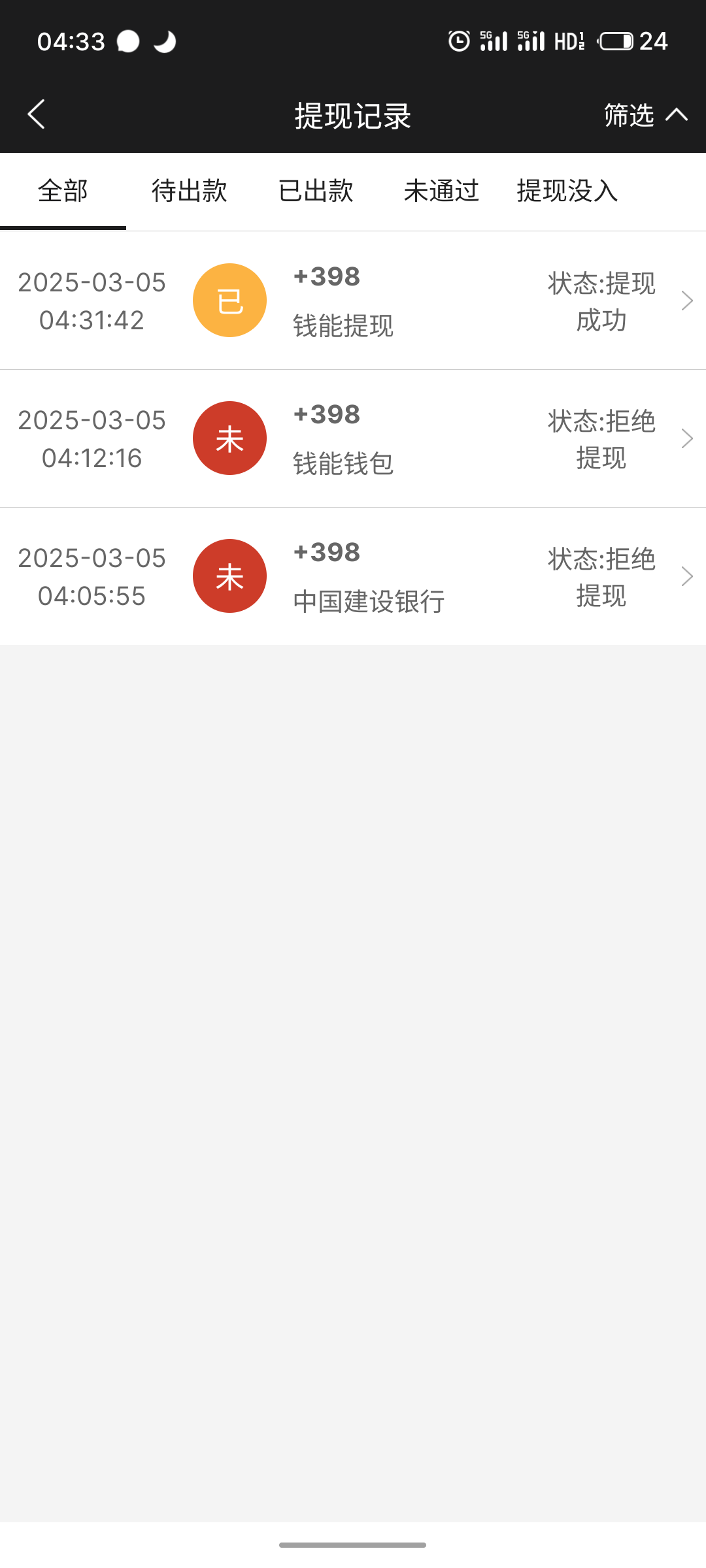Click the red 未 icon for 钱能钱包 record
This screenshot has width=706, height=1568.
[x=229, y=438]
